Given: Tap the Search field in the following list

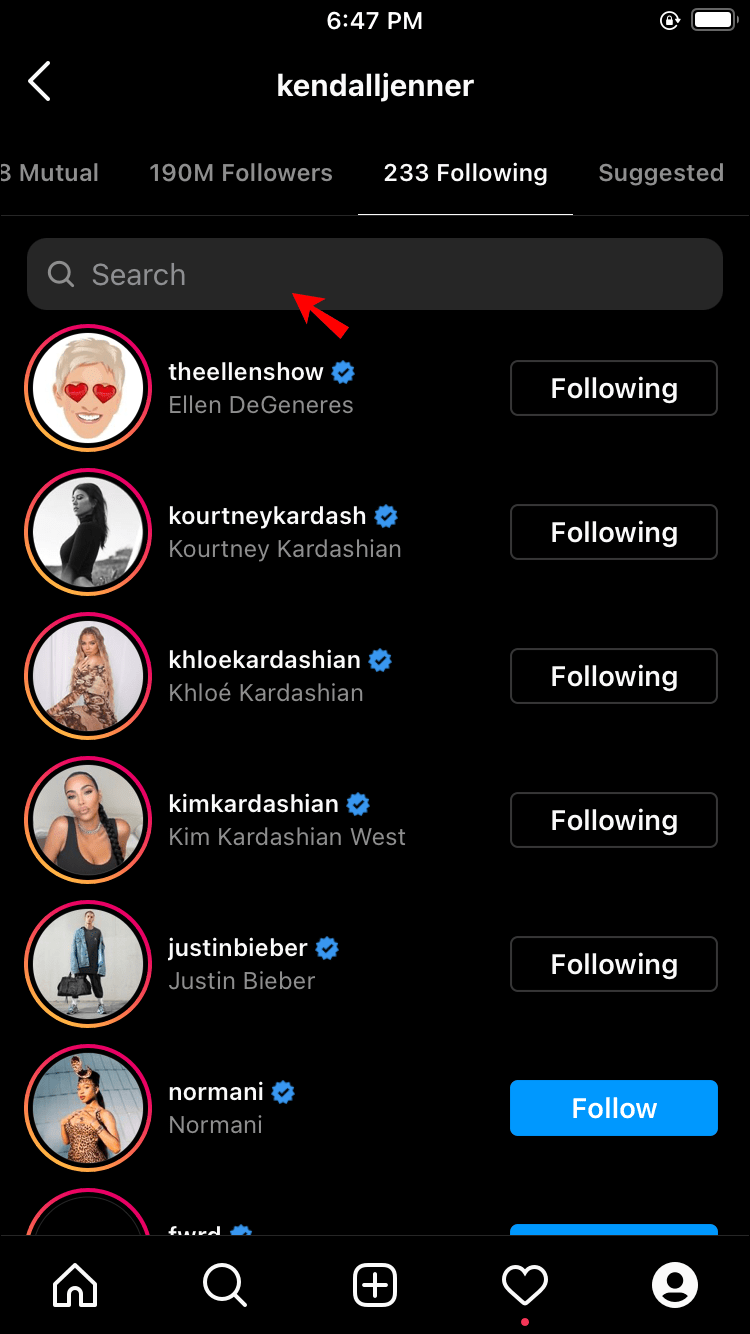Looking at the screenshot, I should [375, 274].
